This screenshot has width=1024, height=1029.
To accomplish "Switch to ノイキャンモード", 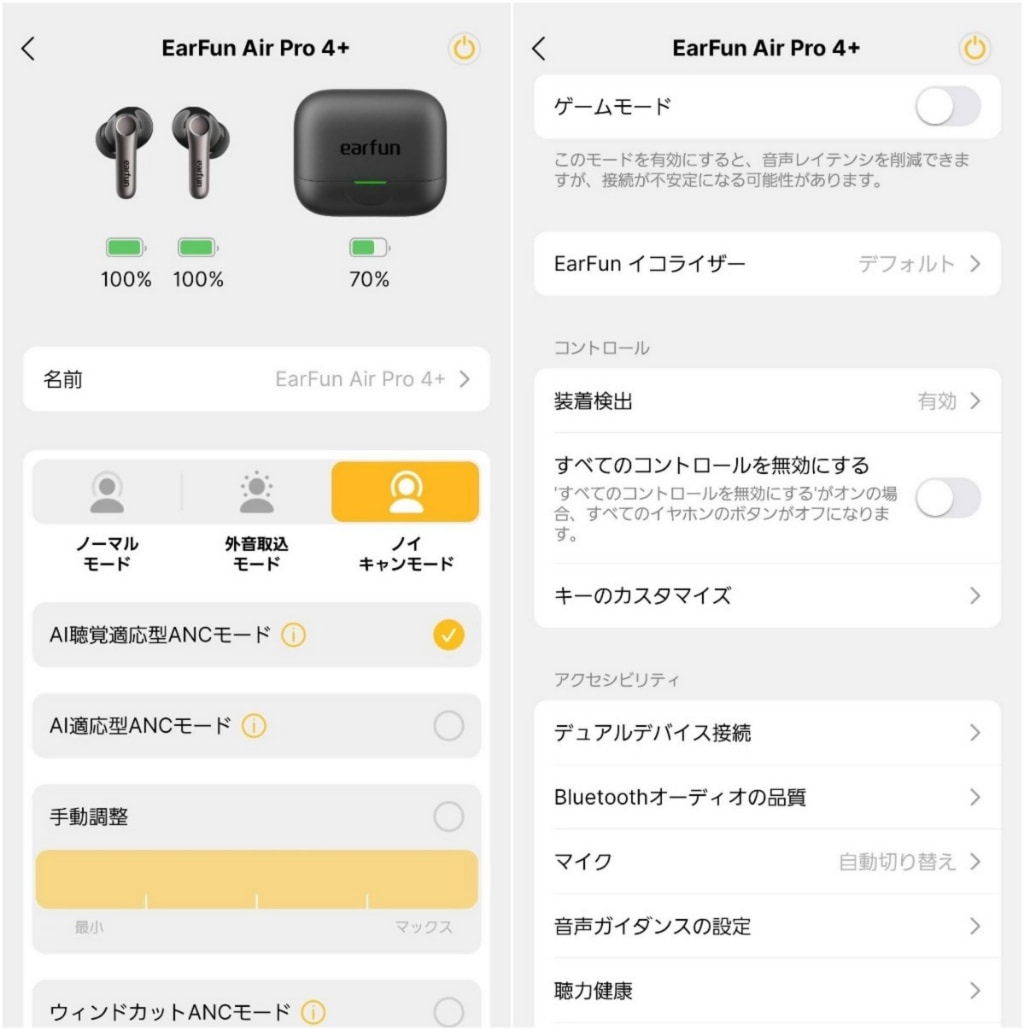I will pyautogui.click(x=406, y=491).
